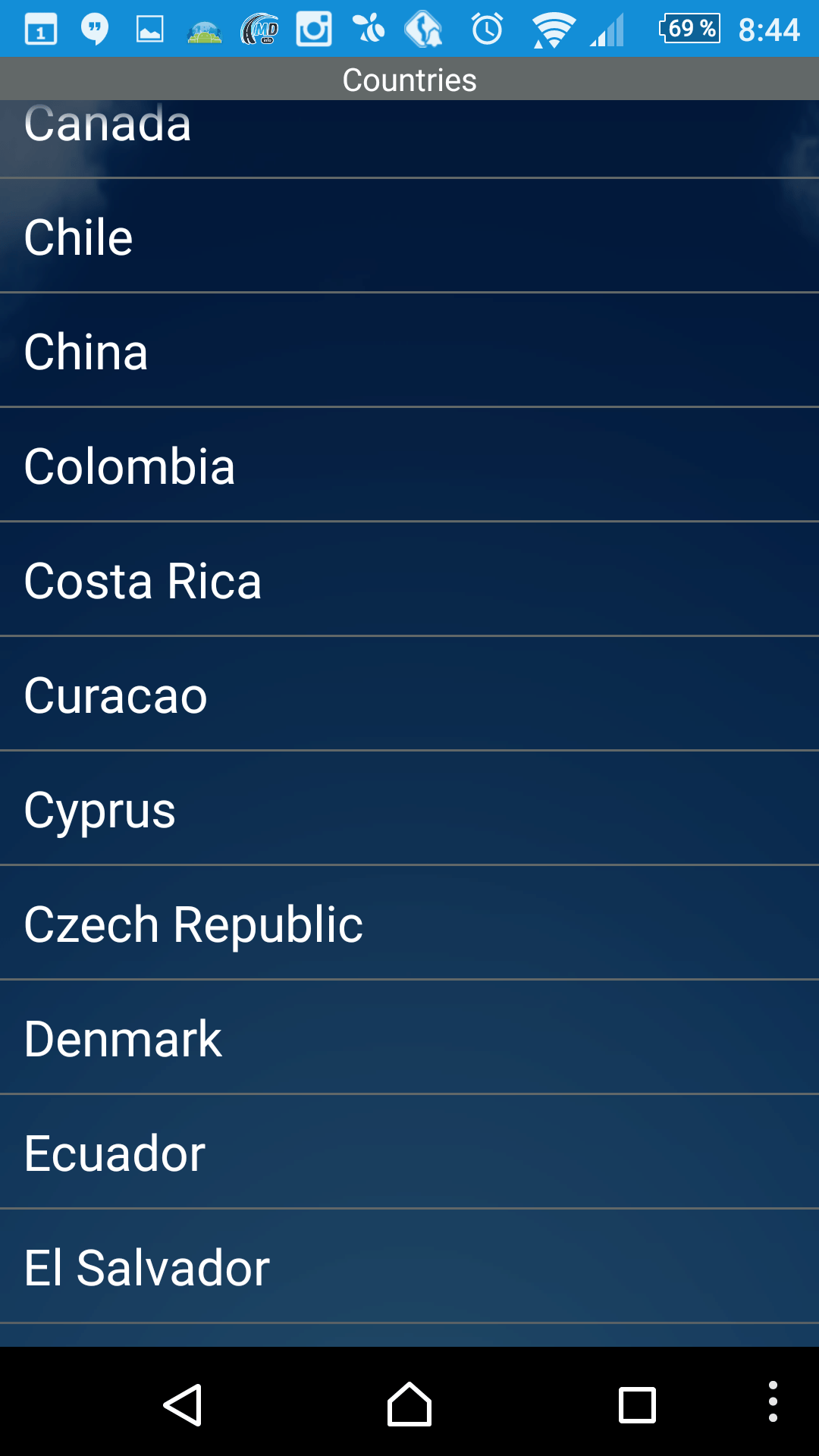Select Colombia as the country

(409, 466)
